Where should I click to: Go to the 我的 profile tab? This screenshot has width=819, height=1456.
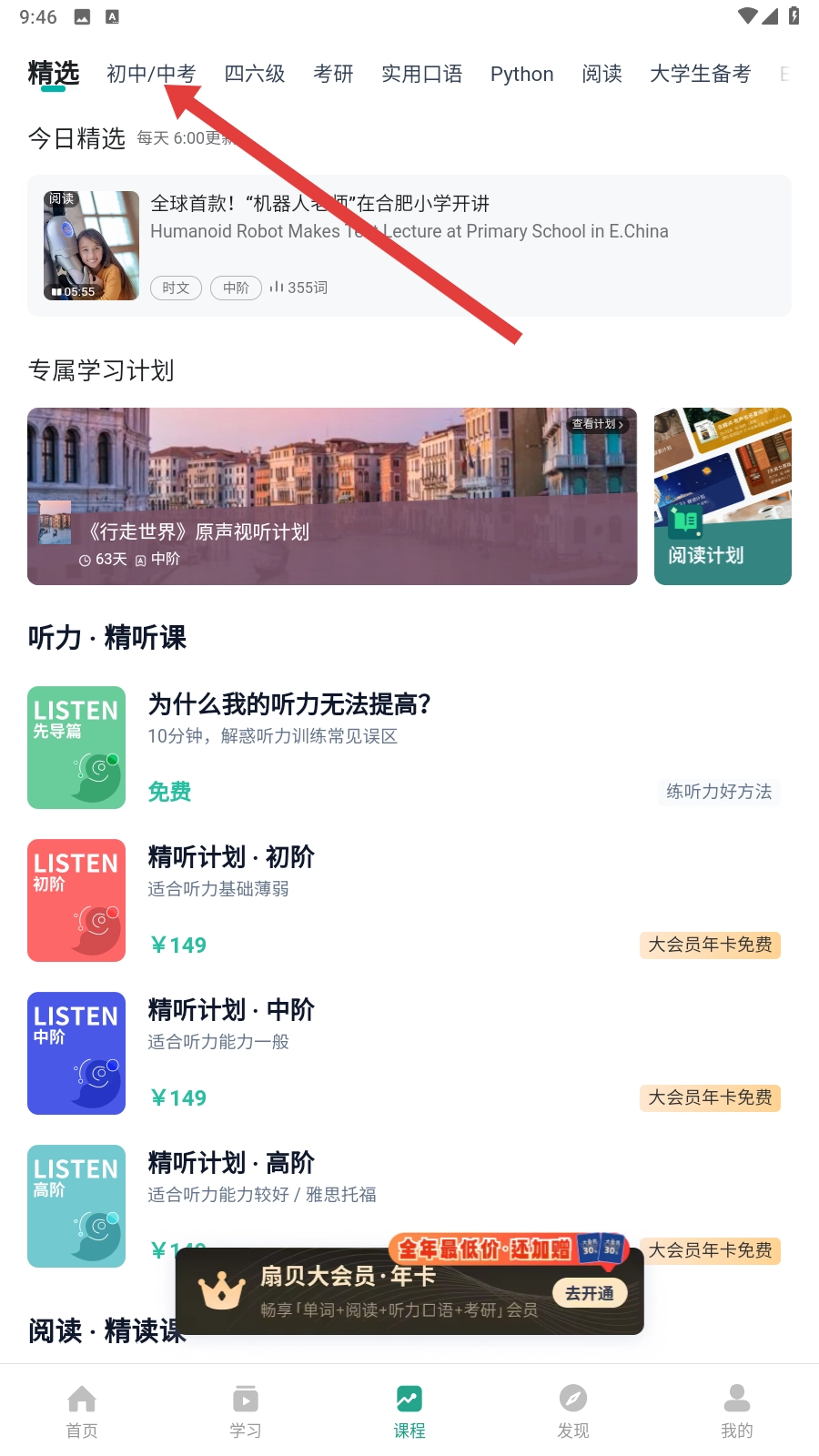[x=737, y=1410]
